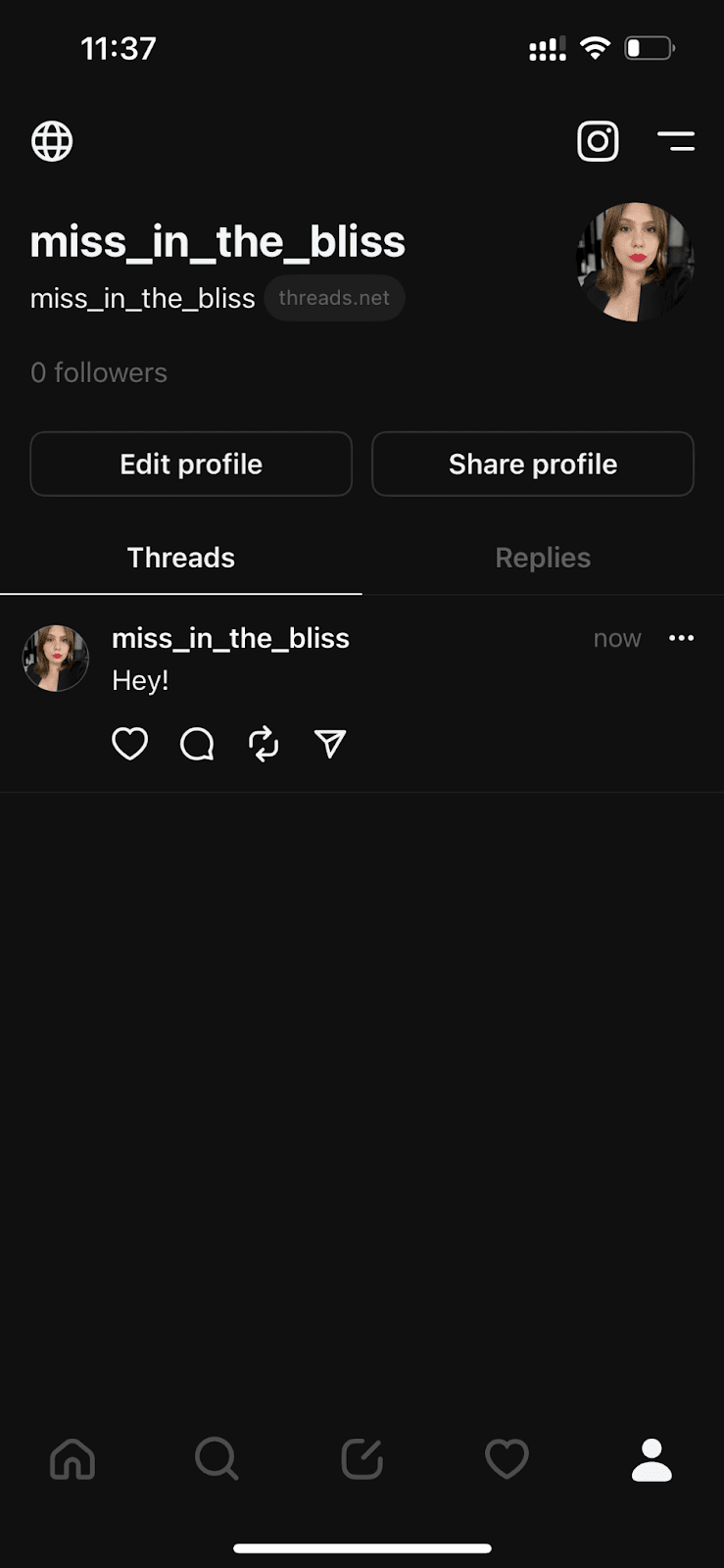The image size is (724, 1568).
Task: Open Edit profile
Action: click(x=191, y=464)
